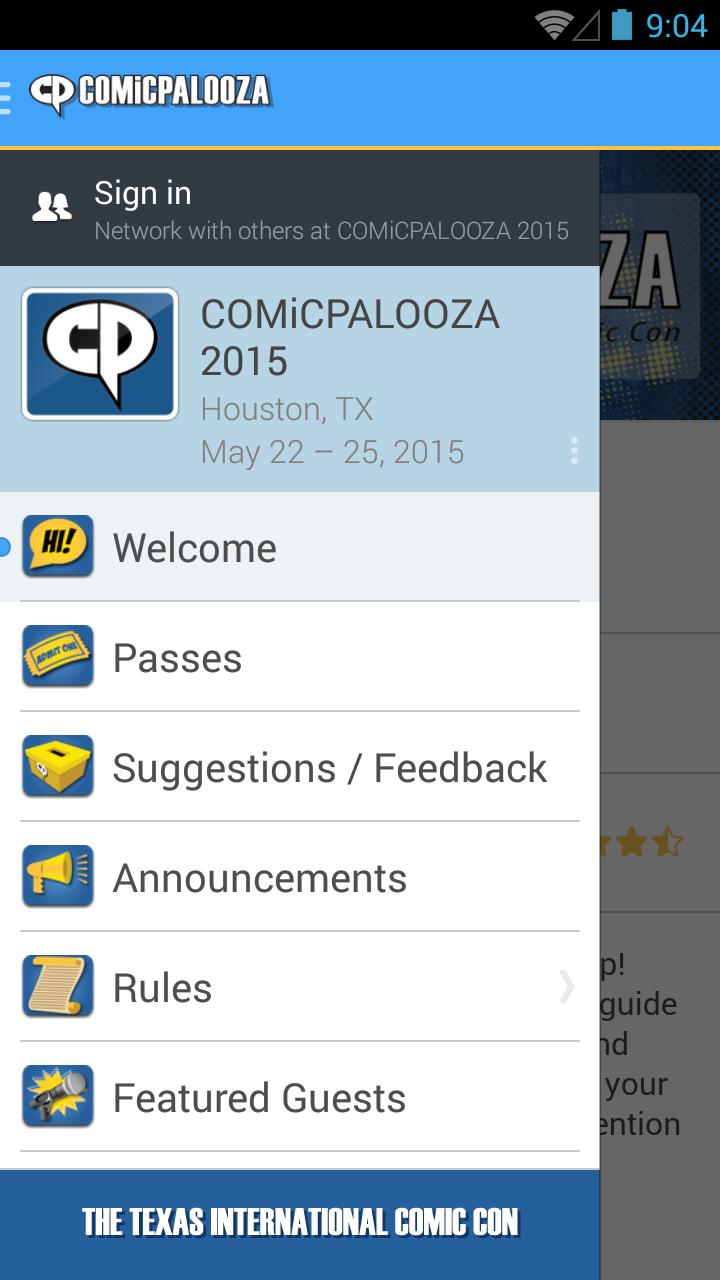The image size is (720, 1280).
Task: Select the scroll icon beside Rules
Action: coord(57,986)
